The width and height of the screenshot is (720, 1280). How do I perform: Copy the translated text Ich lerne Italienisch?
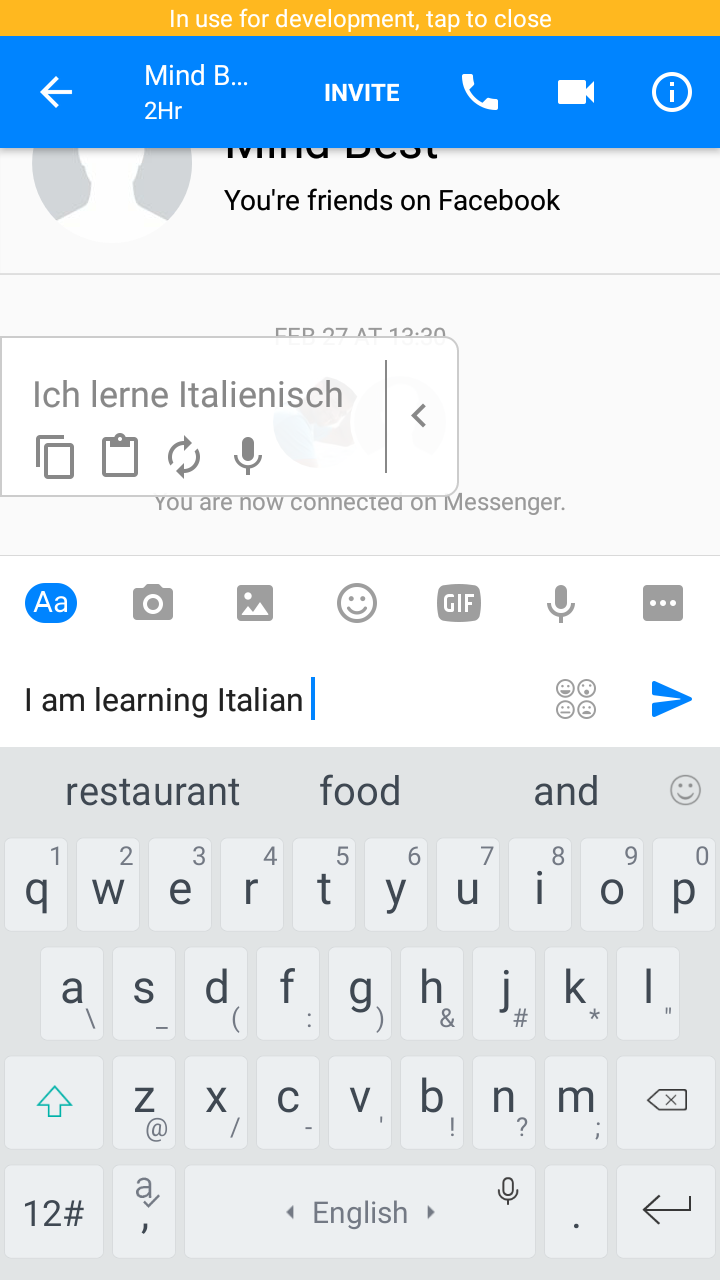[55, 457]
